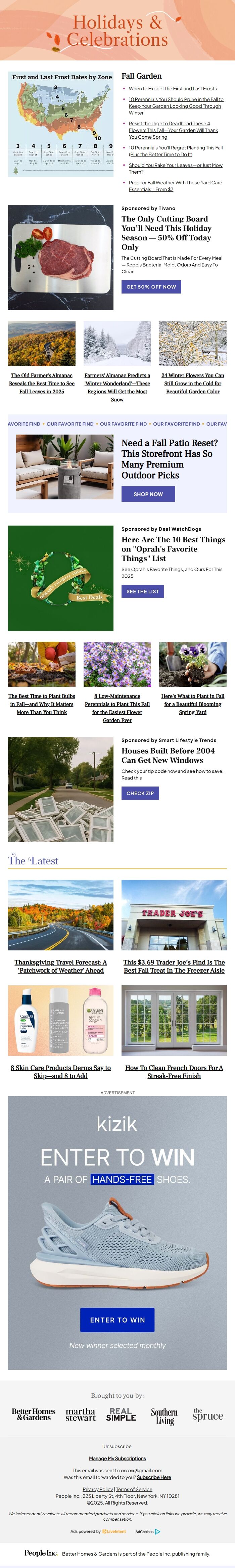Image resolution: width=235 pixels, height=1568 pixels.
Task: Open the Privacy Policy link
Action: [97, 1489]
